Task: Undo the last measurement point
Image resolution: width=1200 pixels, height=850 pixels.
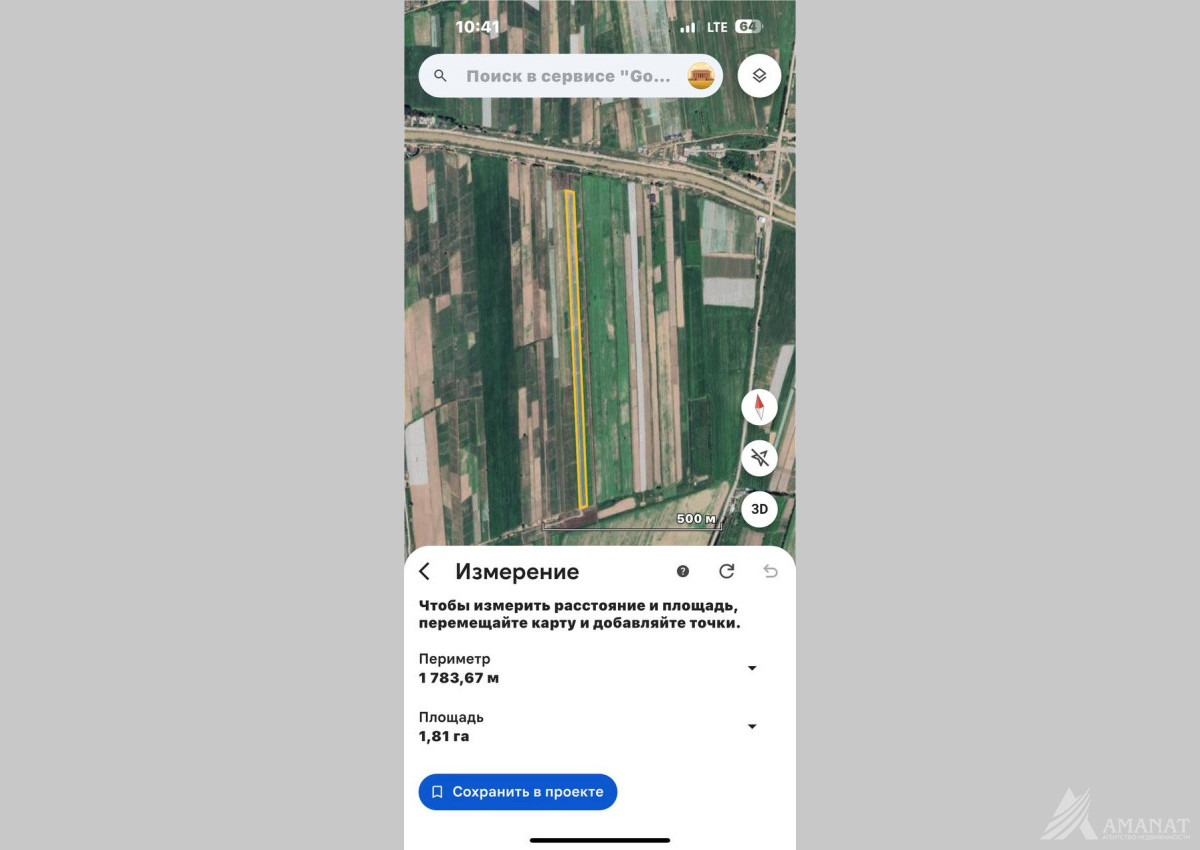Action: 770,571
